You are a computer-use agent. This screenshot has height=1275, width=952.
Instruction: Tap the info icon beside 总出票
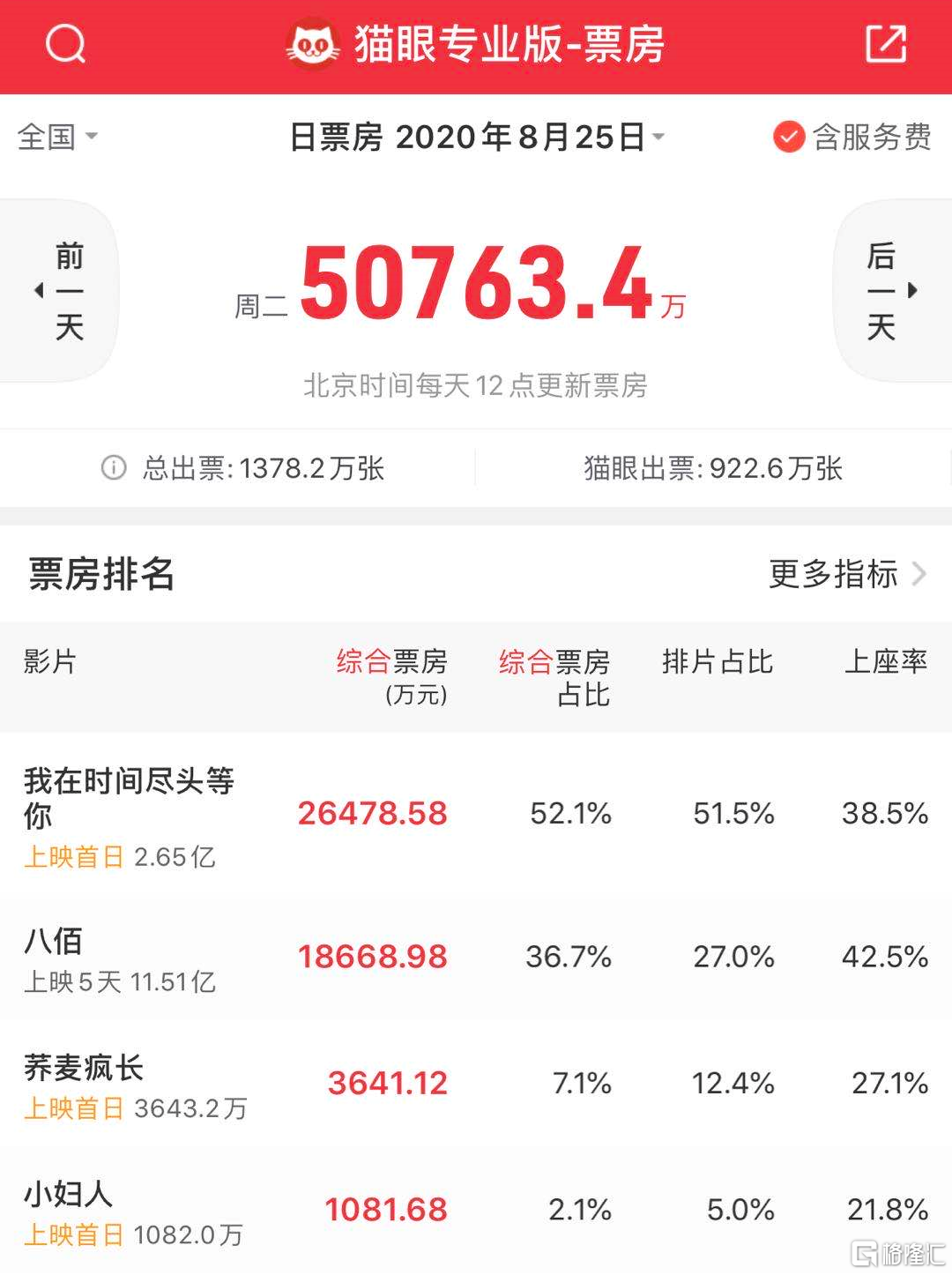tap(114, 467)
